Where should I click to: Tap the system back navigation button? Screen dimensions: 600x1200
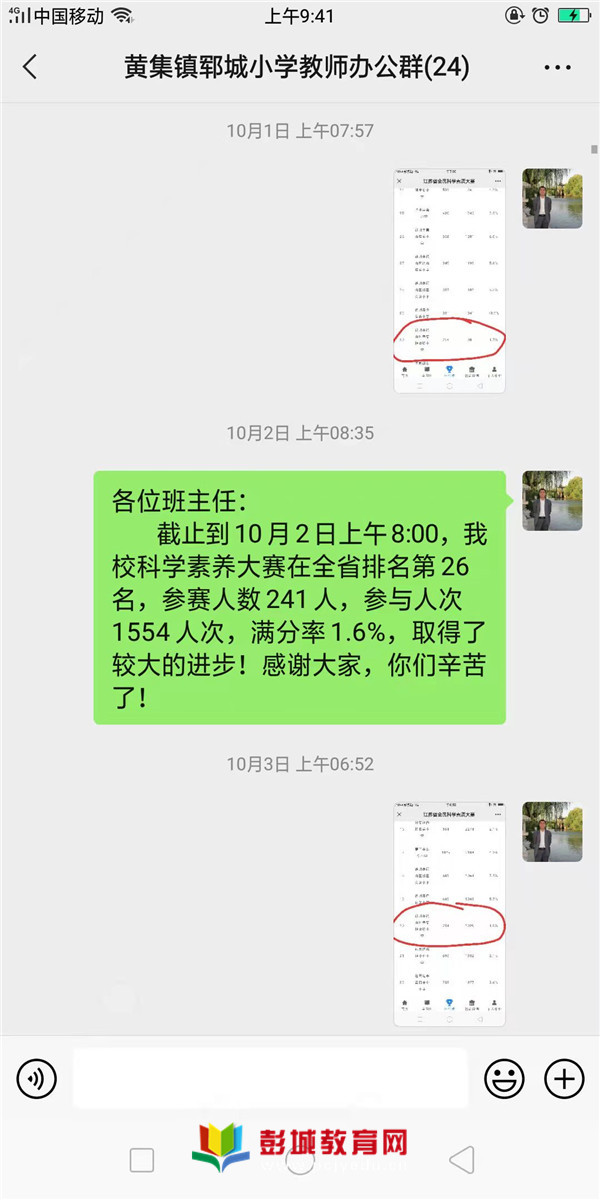461,1160
